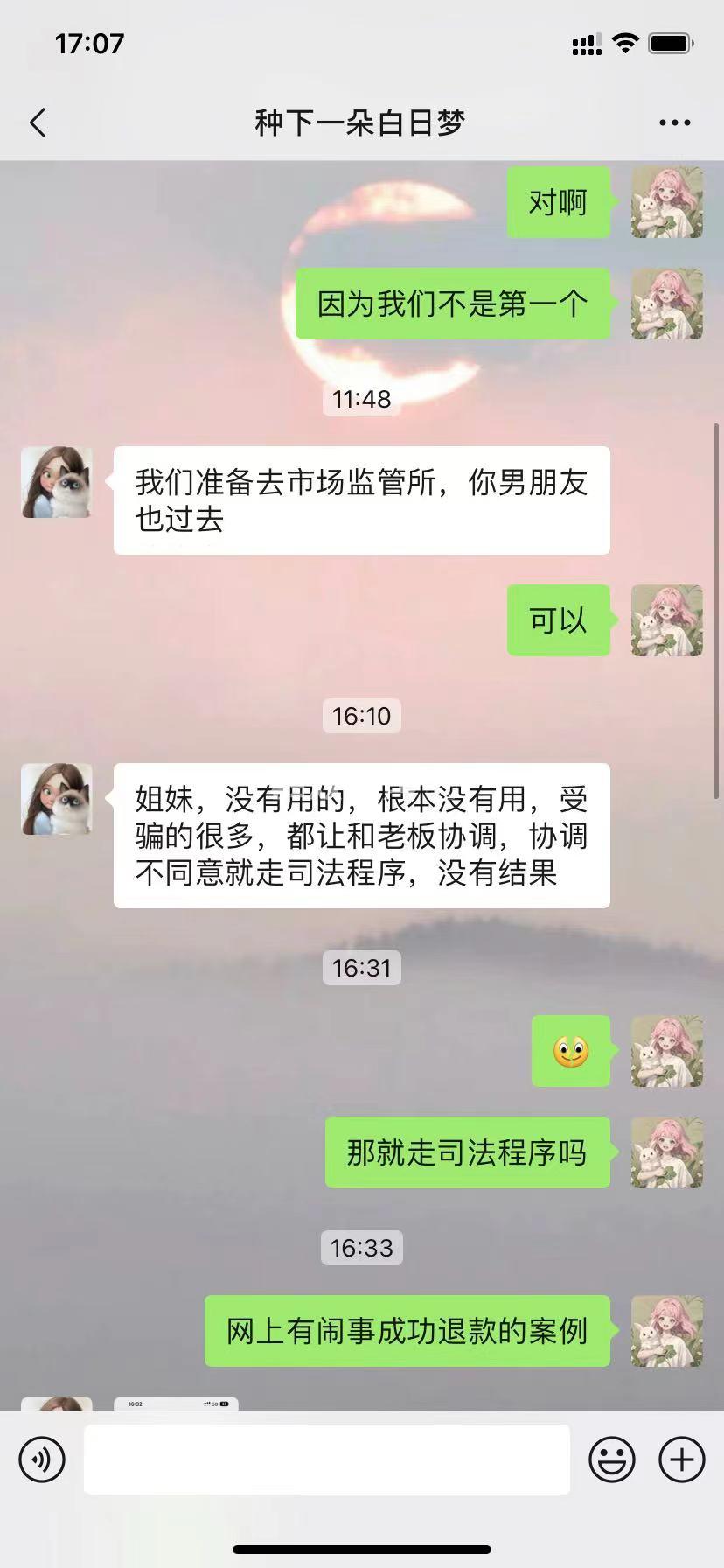Open the chat info overflow menu

pyautogui.click(x=674, y=123)
